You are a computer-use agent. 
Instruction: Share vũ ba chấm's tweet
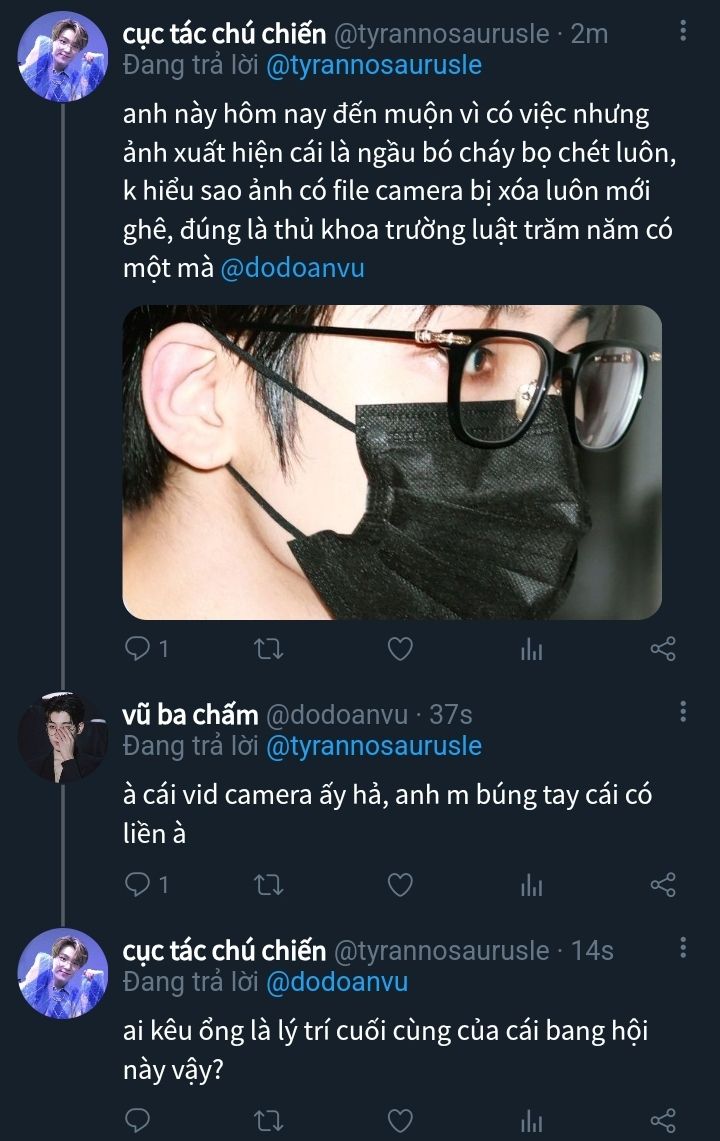coord(663,885)
